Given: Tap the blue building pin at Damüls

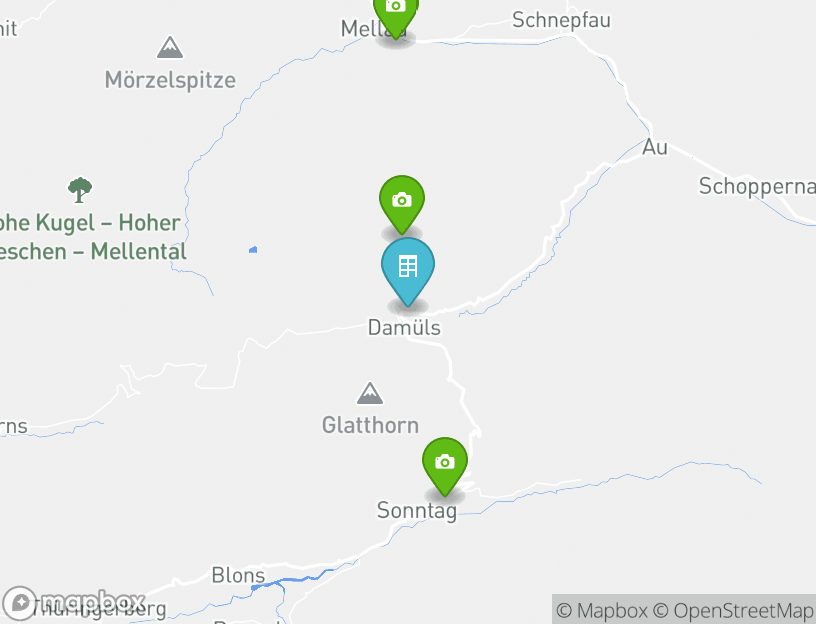Looking at the screenshot, I should coord(408,268).
